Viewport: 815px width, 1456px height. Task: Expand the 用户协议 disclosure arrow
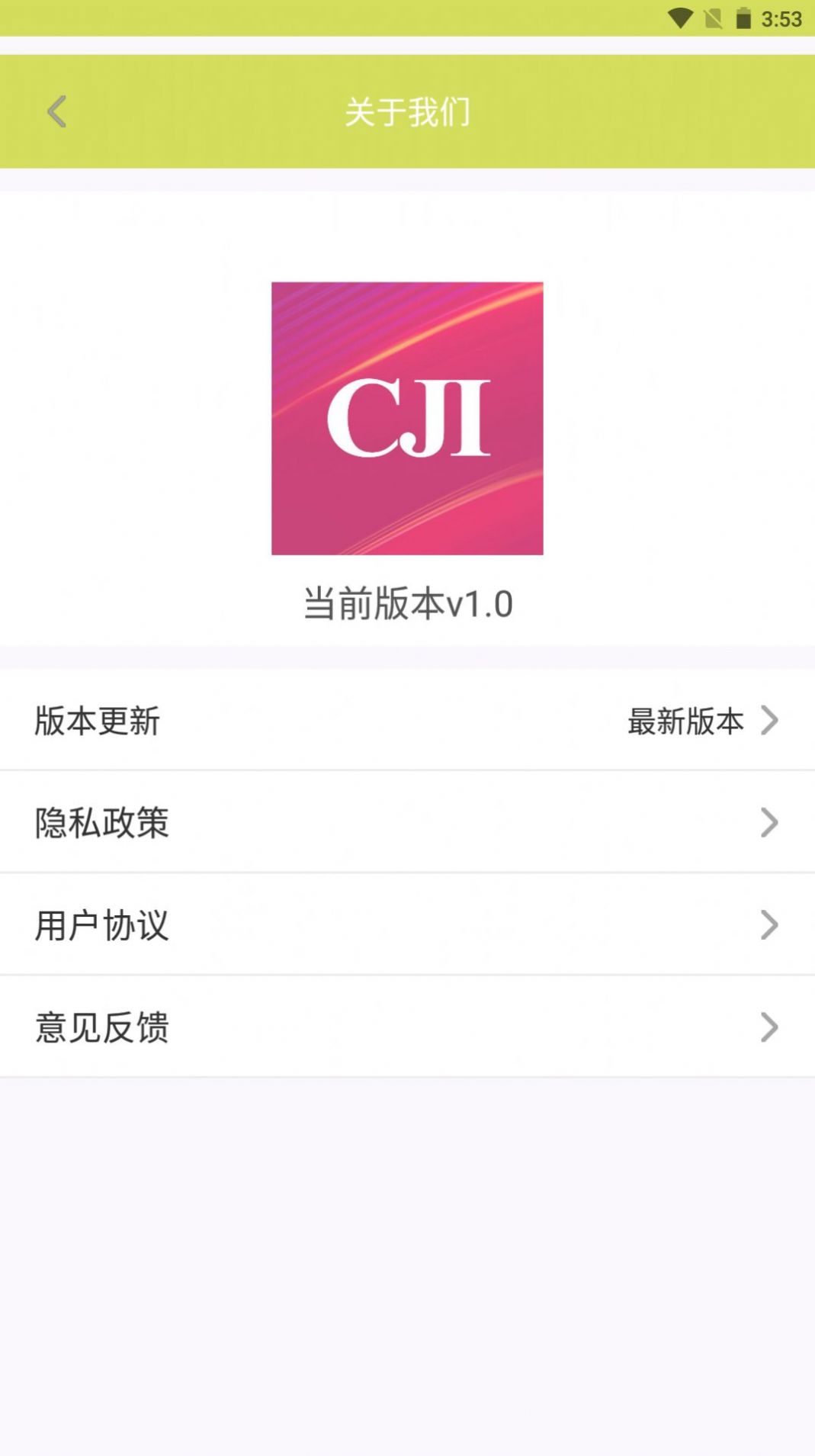click(770, 925)
